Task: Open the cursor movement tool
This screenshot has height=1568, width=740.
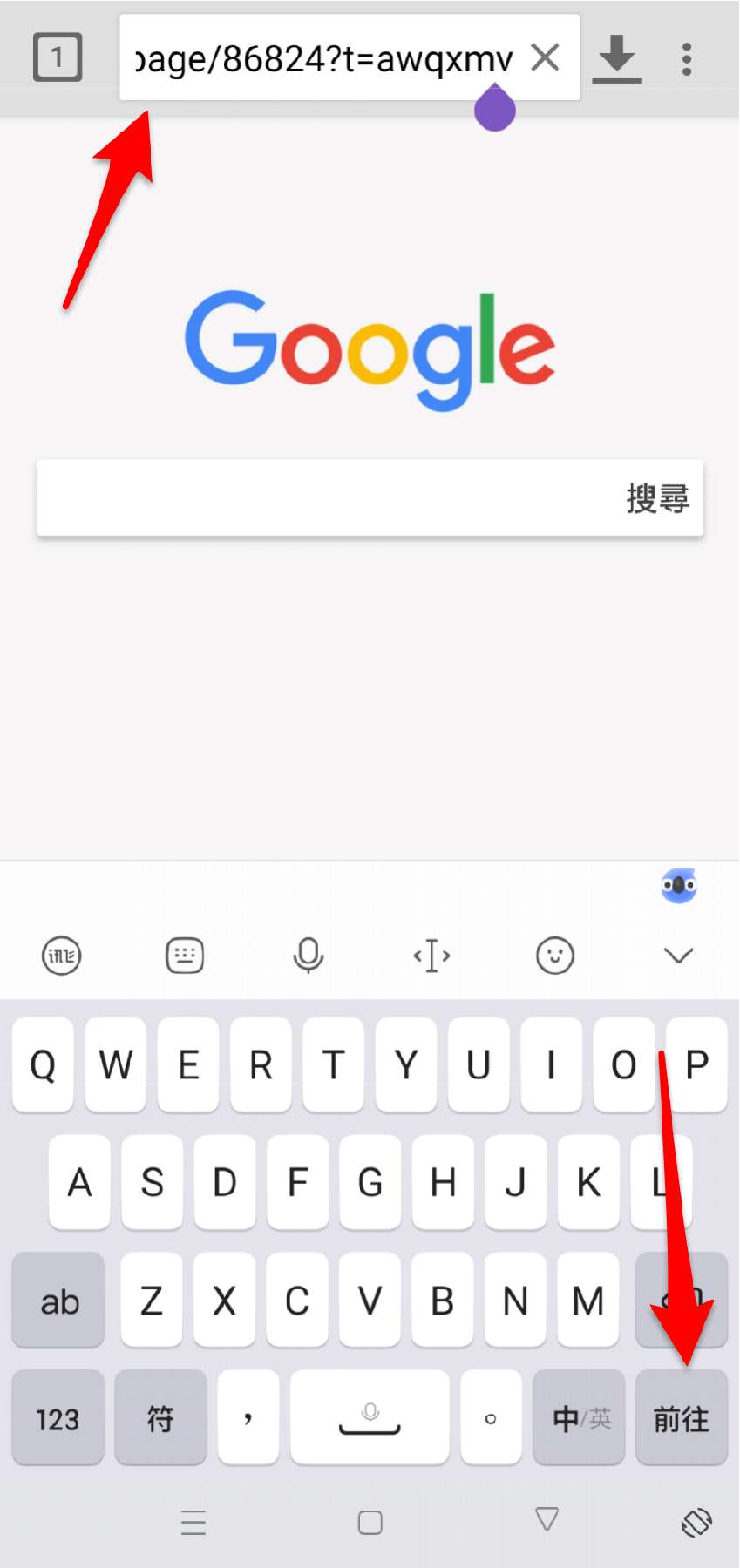Action: (431, 956)
